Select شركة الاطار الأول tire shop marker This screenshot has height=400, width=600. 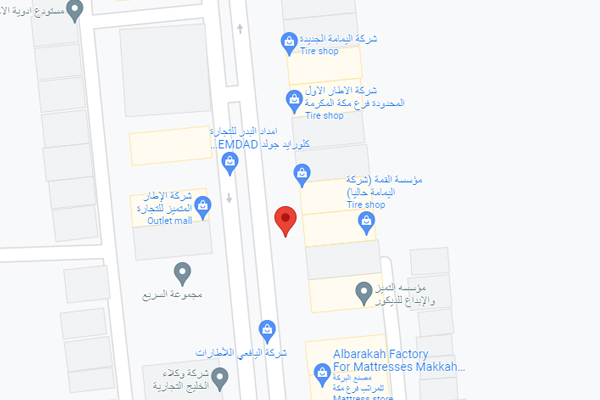click(294, 99)
